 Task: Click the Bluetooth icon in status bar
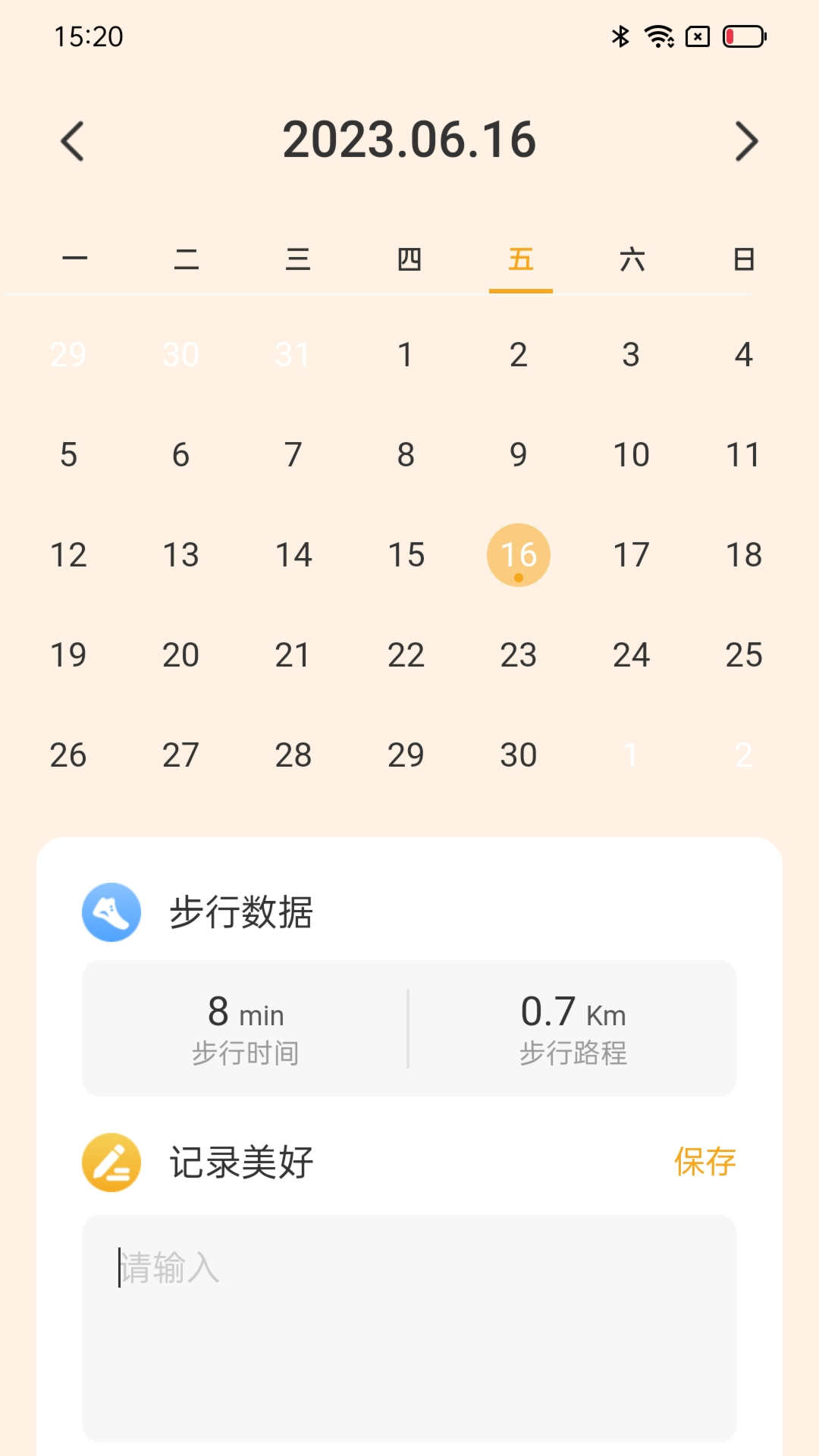(x=620, y=34)
